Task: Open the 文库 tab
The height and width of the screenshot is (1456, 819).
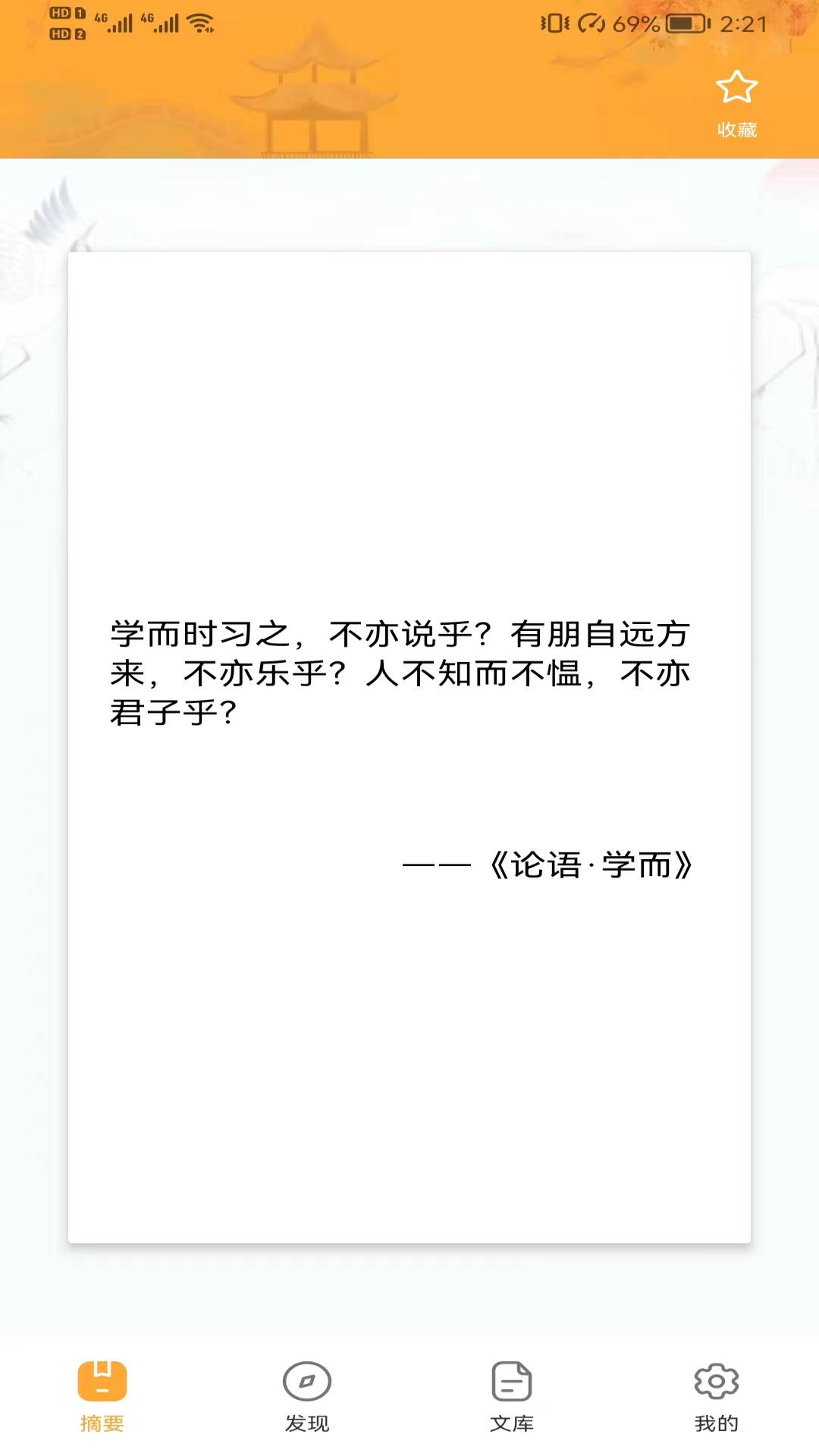Action: 512,1395
